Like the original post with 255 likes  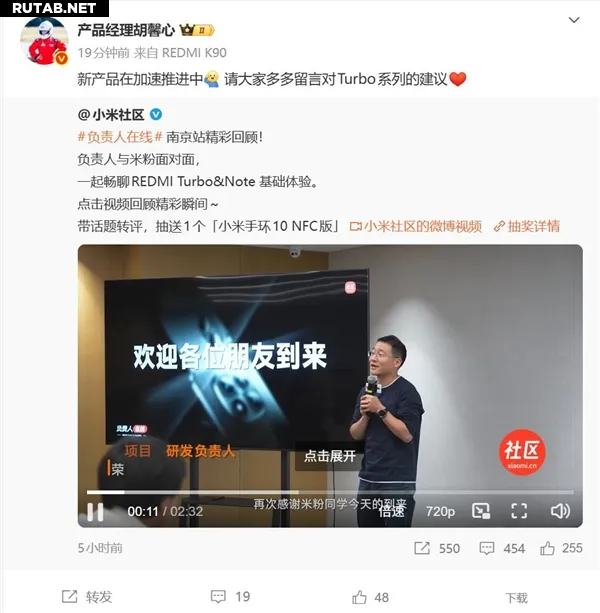pos(560,548)
